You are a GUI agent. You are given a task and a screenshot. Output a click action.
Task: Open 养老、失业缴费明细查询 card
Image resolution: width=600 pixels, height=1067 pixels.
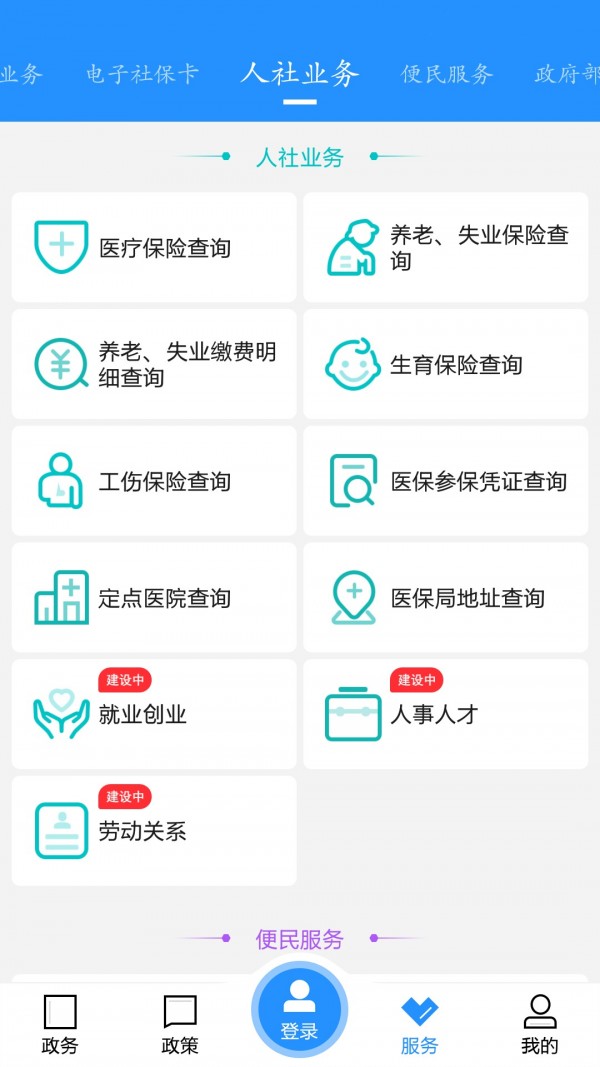click(154, 364)
